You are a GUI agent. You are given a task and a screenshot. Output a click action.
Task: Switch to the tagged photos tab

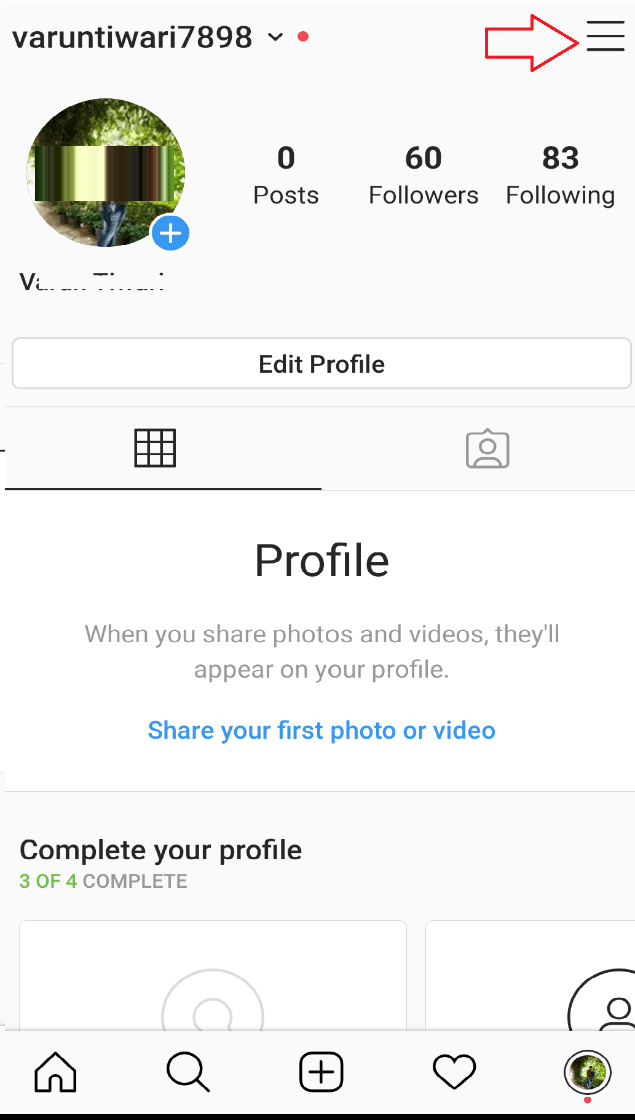487,448
